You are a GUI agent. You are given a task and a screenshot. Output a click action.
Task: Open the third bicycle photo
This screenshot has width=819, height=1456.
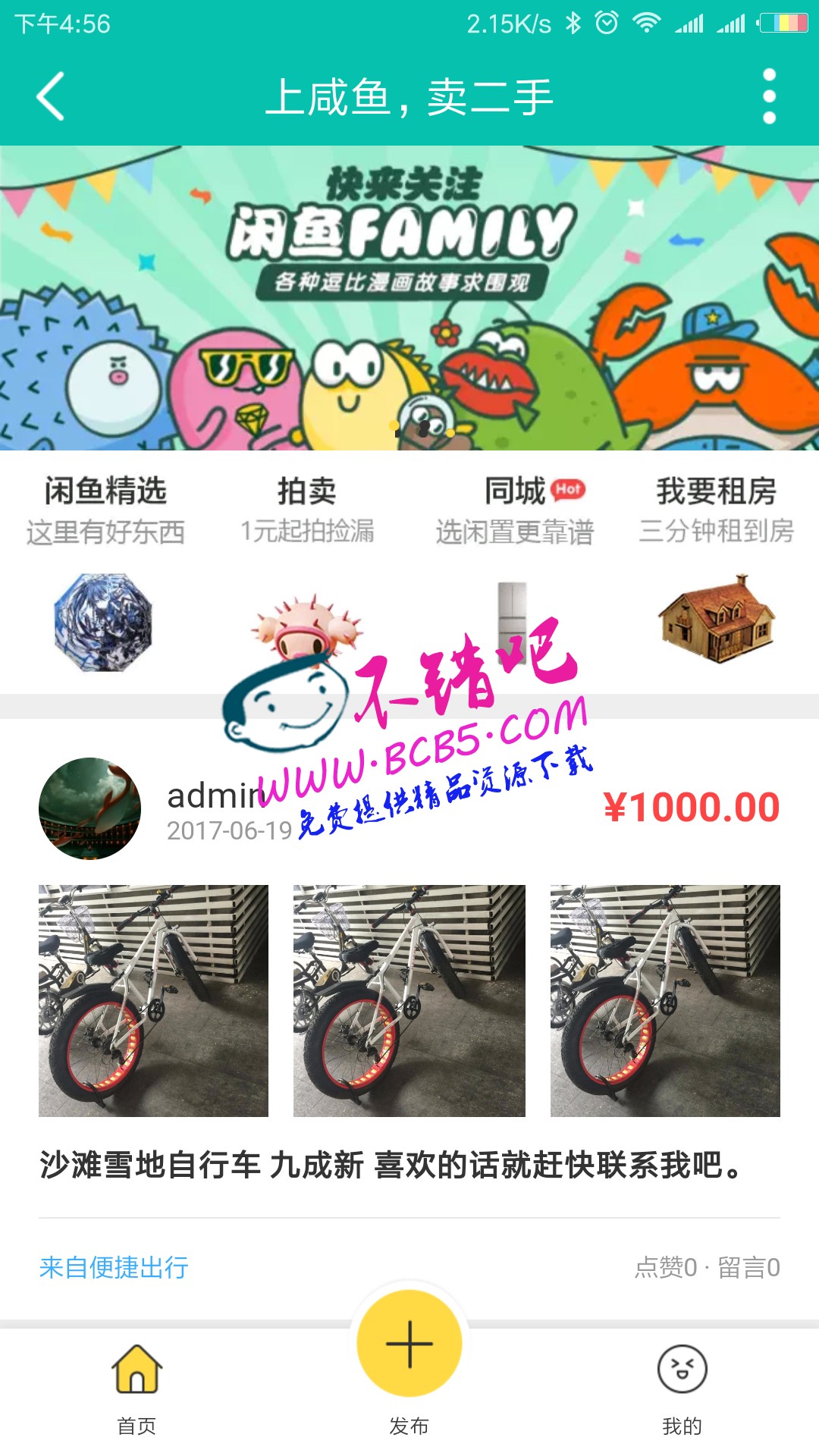[x=665, y=1000]
